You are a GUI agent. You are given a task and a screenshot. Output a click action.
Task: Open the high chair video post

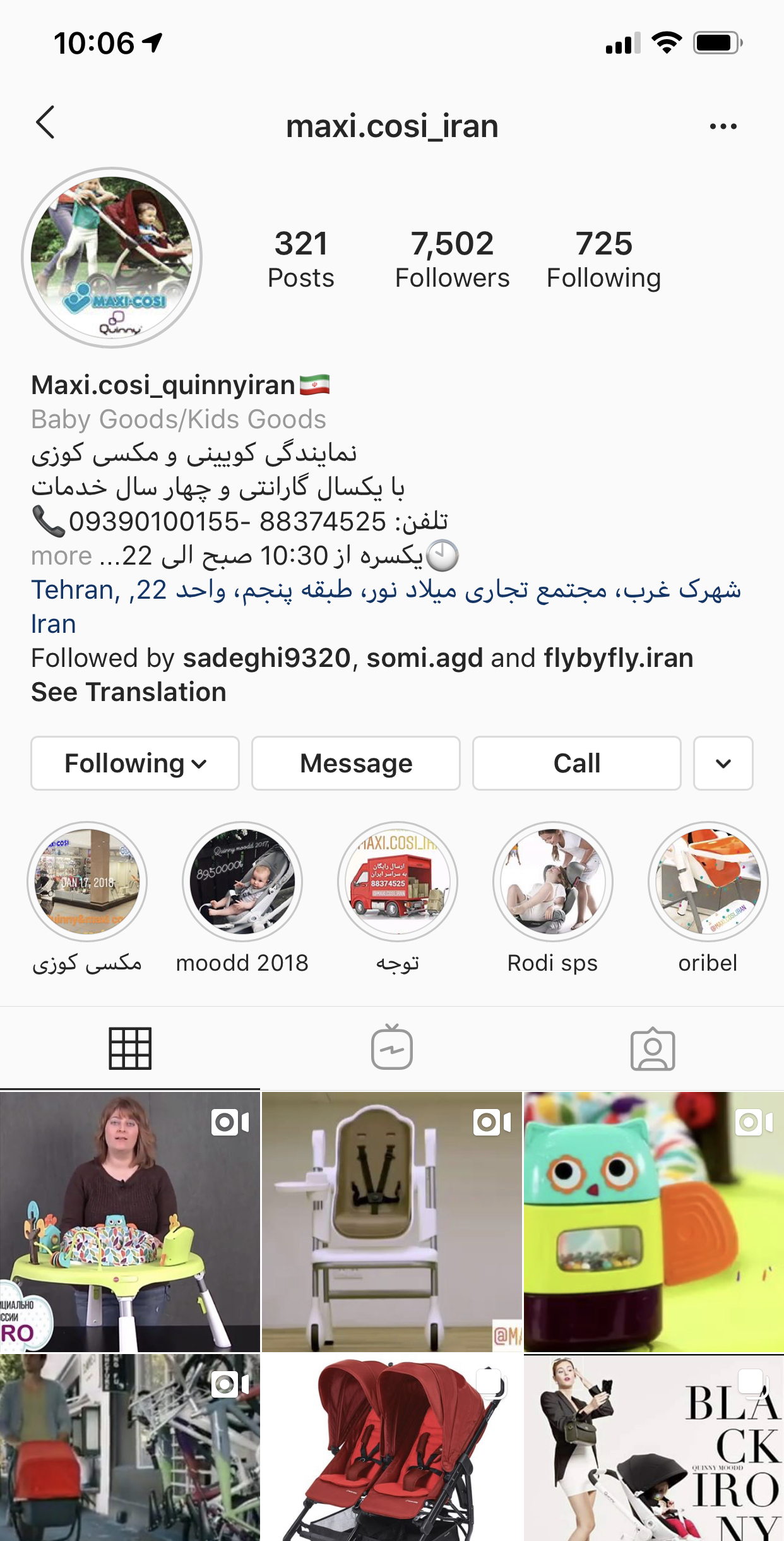392,1222
